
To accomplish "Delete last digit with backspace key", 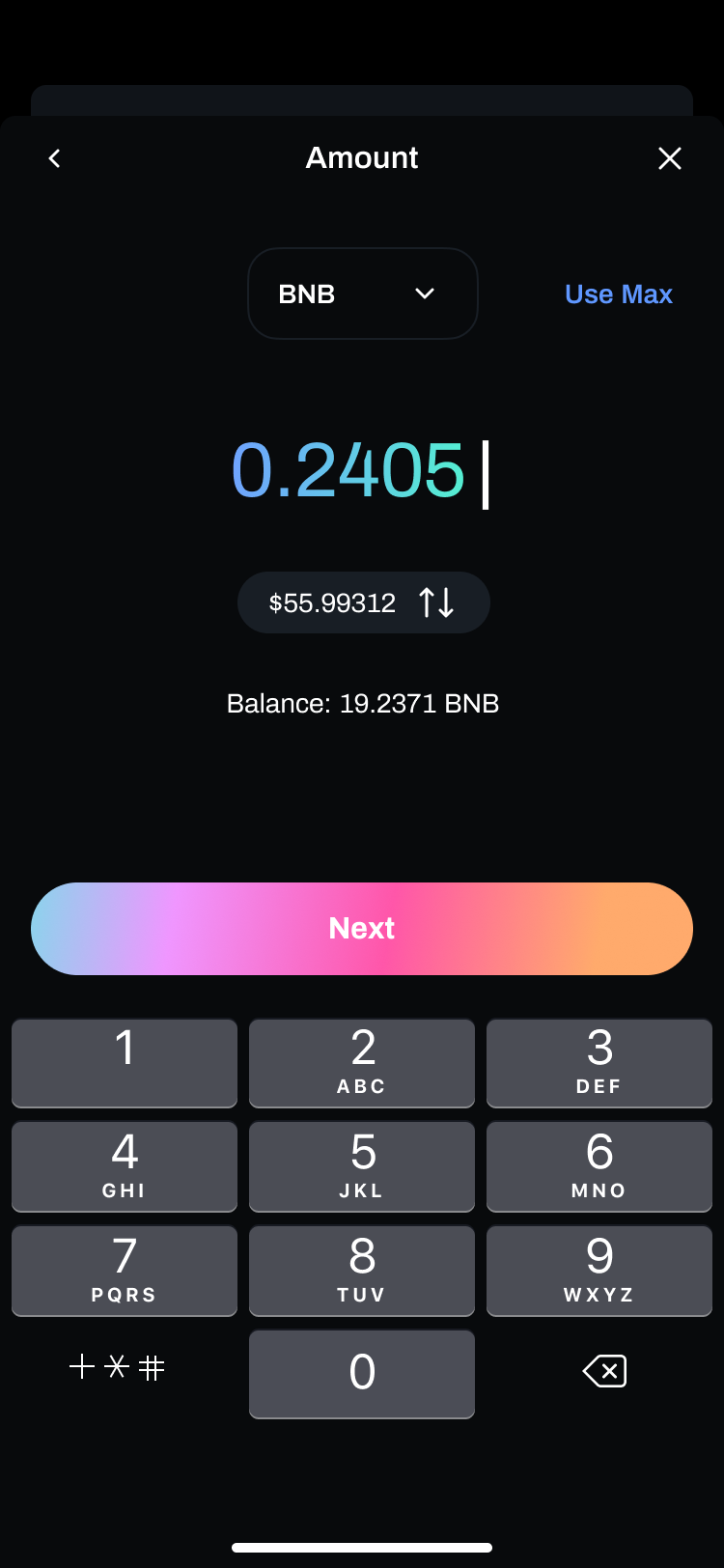I will pyautogui.click(x=604, y=1371).
